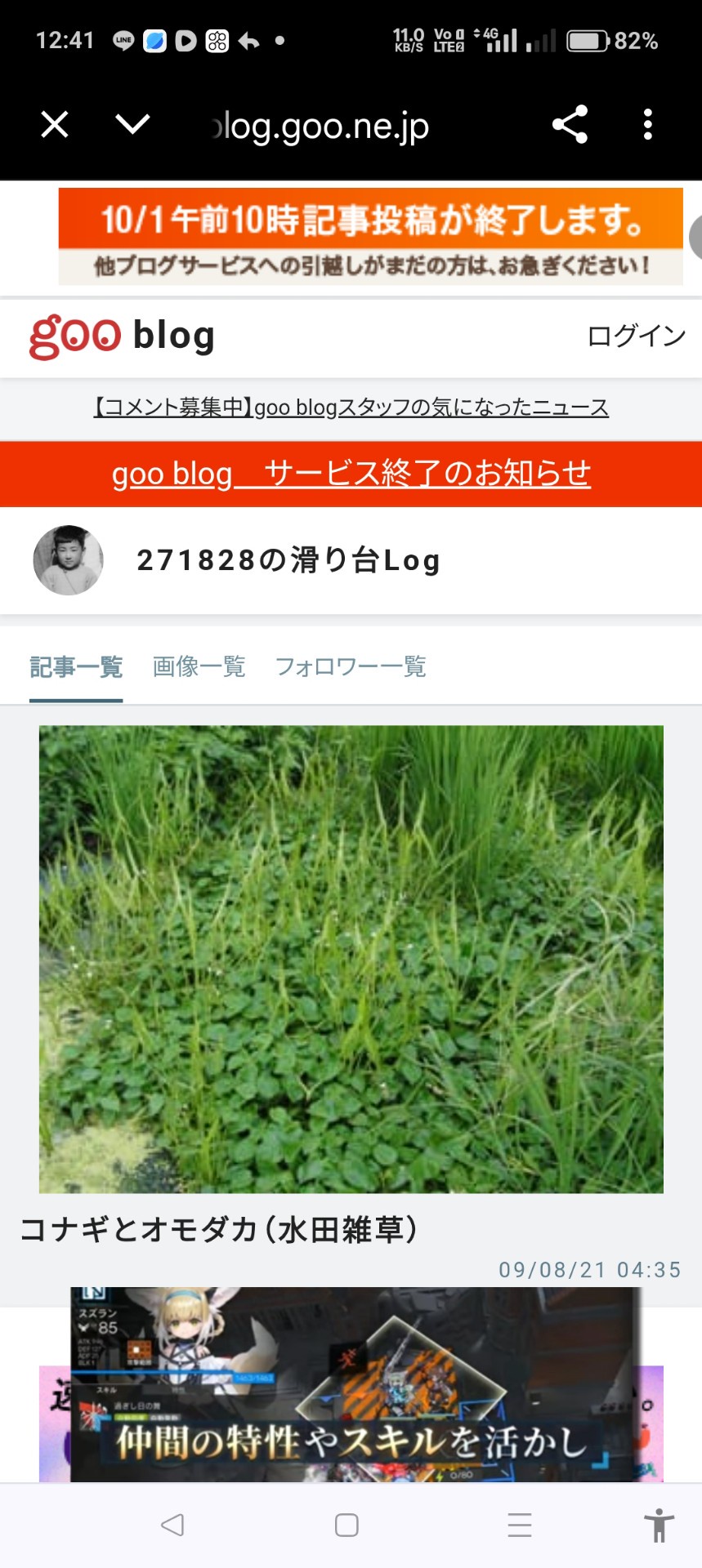The image size is (702, 1568).
Task: Switch to the 画像一覧 tab
Action: (x=199, y=666)
